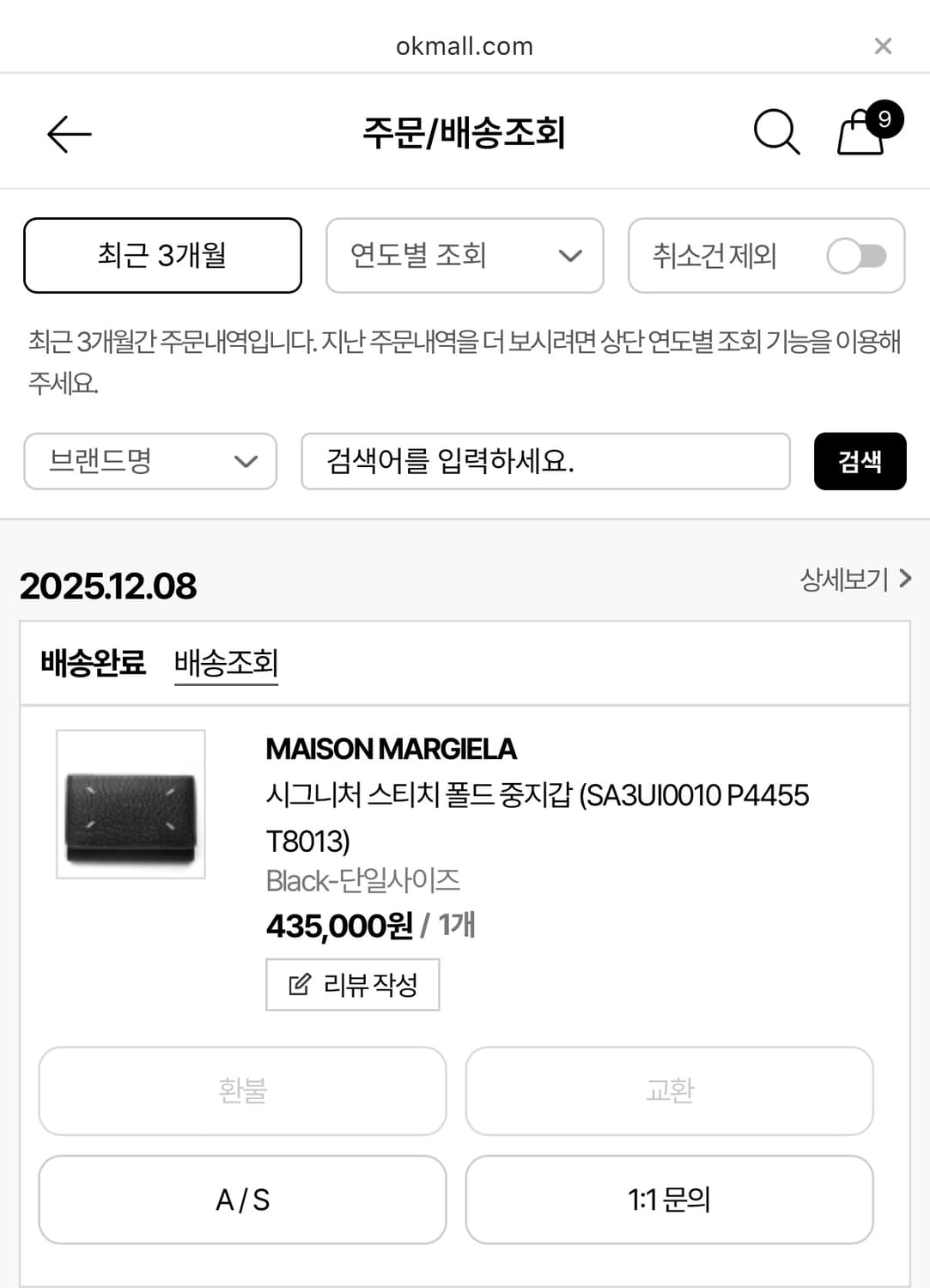Viewport: 930px width, 1288px height.
Task: Open the shopping cart with 9 items
Action: [861, 131]
